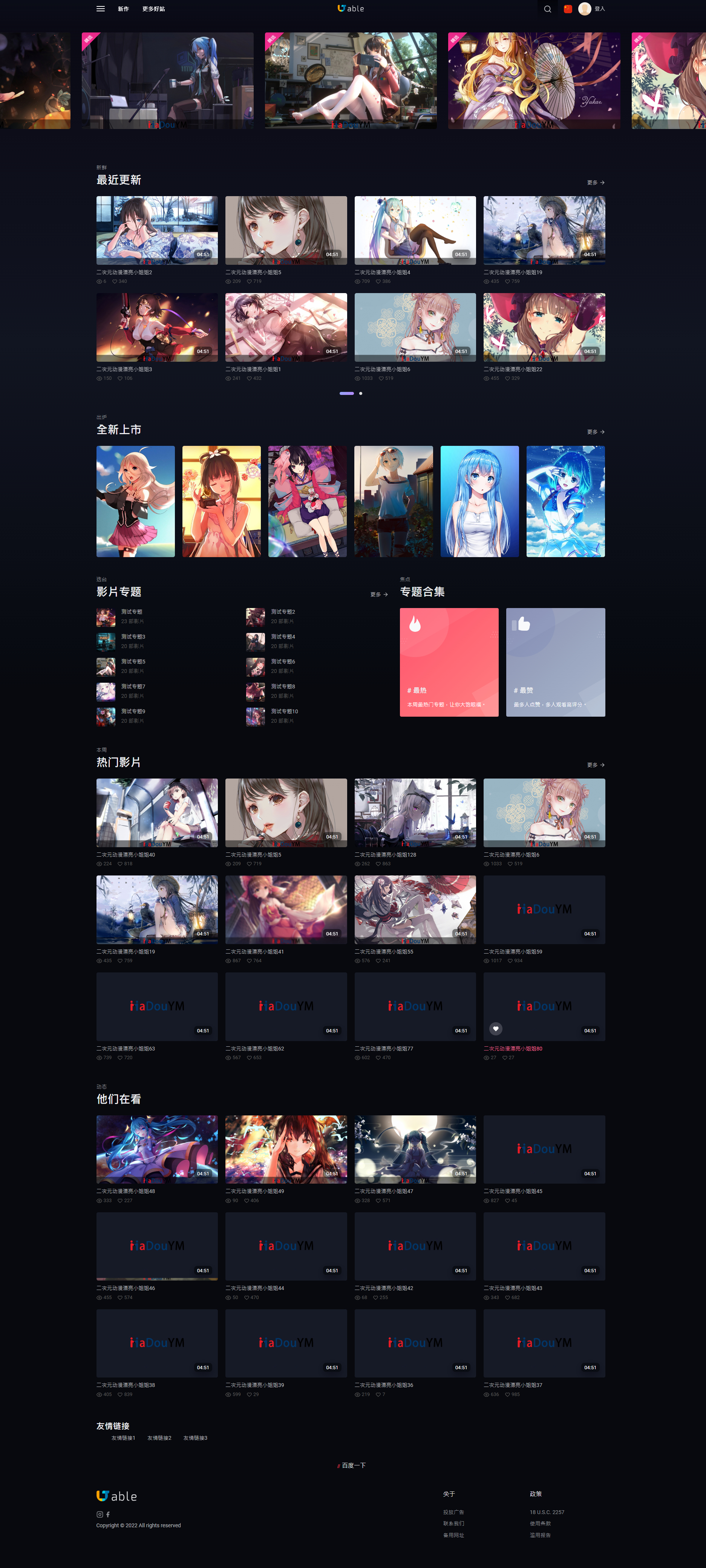706x1568 pixels.
Task: Switch language via the China flag
Action: (567, 9)
